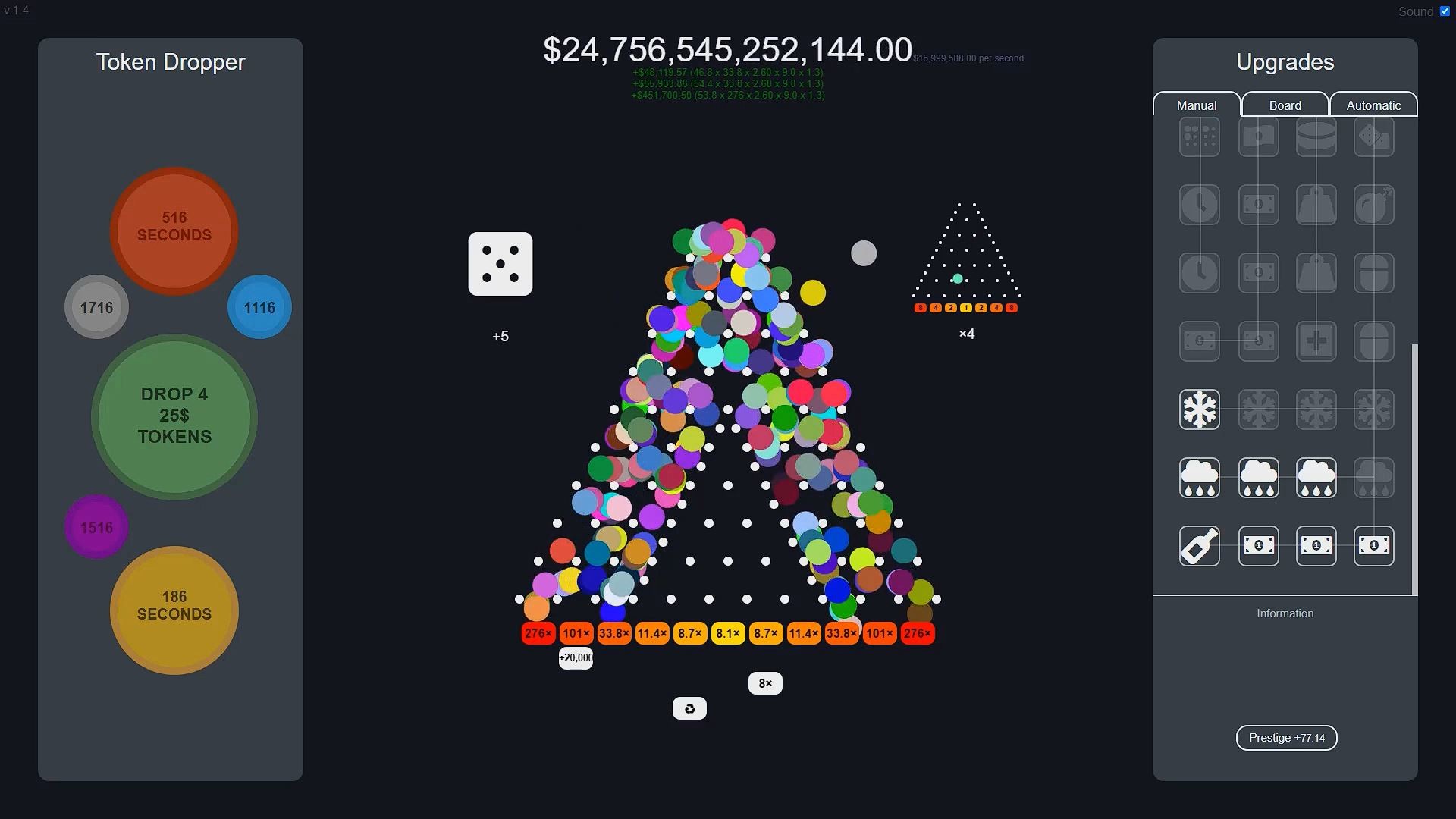1456x819 pixels.
Task: Select the highlighted snowflake upgrade
Action: click(x=1199, y=409)
